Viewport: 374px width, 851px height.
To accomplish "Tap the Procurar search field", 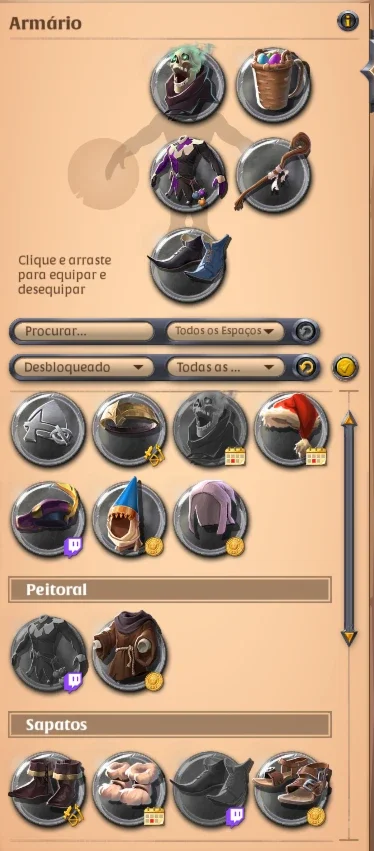I will coord(84,331).
